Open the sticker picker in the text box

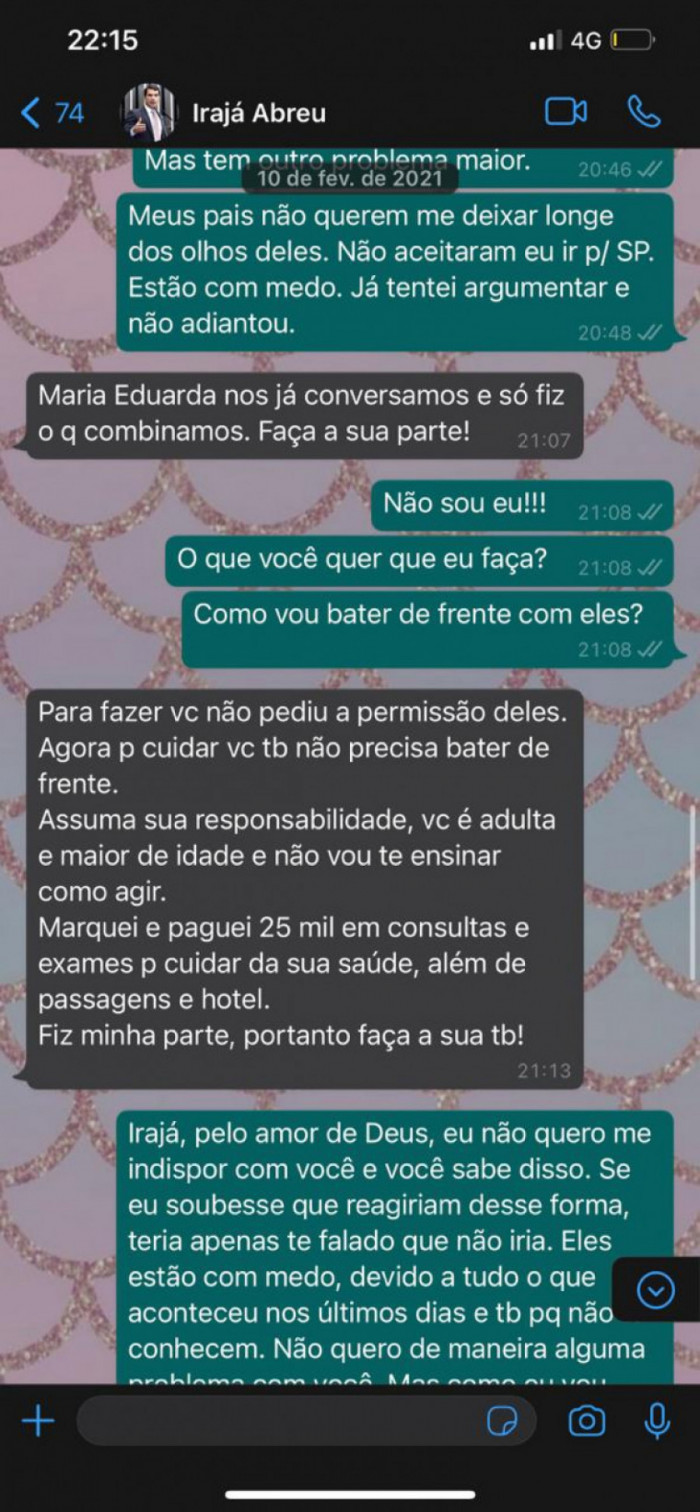click(501, 1420)
